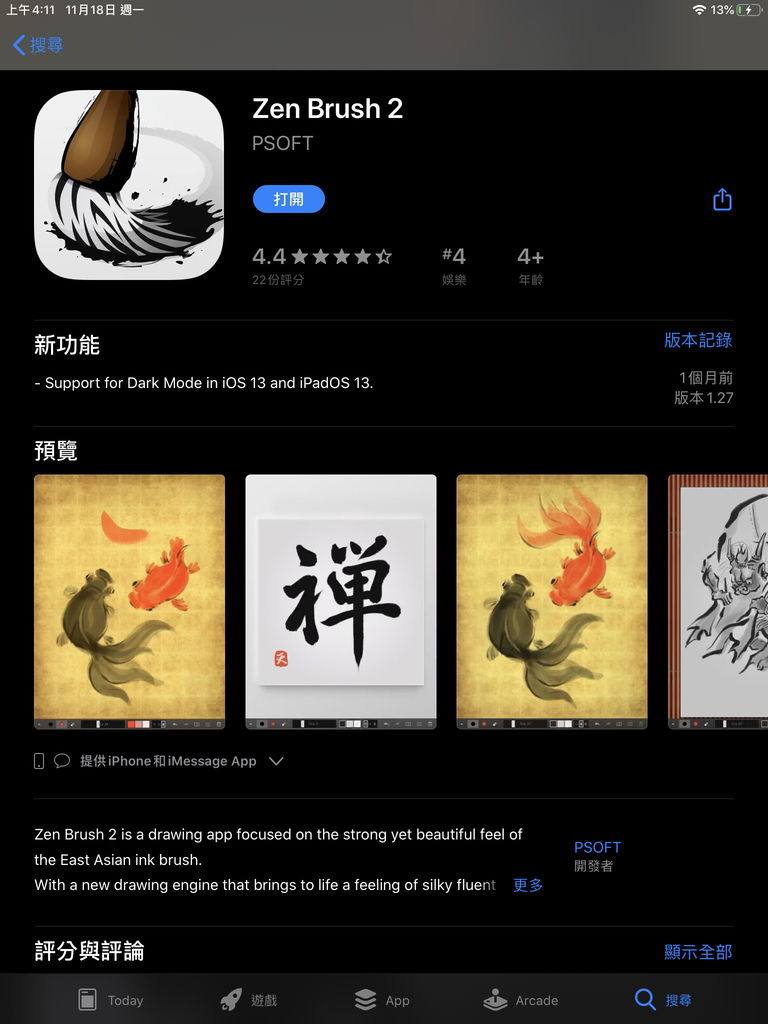Image resolution: width=768 pixels, height=1024 pixels.
Task: Switch to the Arcade tab
Action: pos(521,1000)
